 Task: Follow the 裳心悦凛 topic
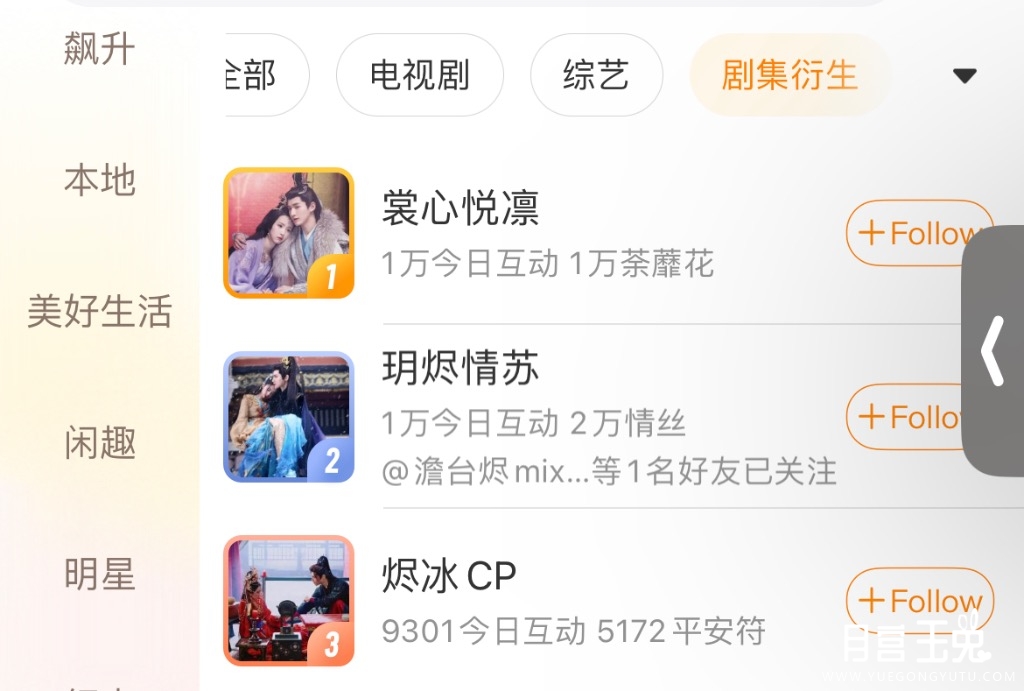[905, 234]
